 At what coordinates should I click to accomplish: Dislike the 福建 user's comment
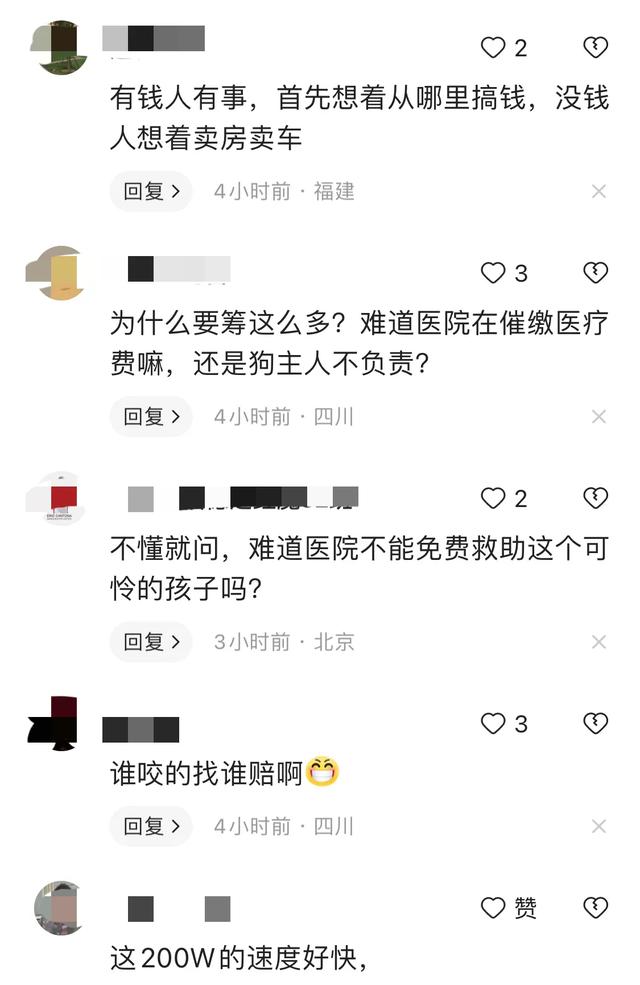[595, 47]
